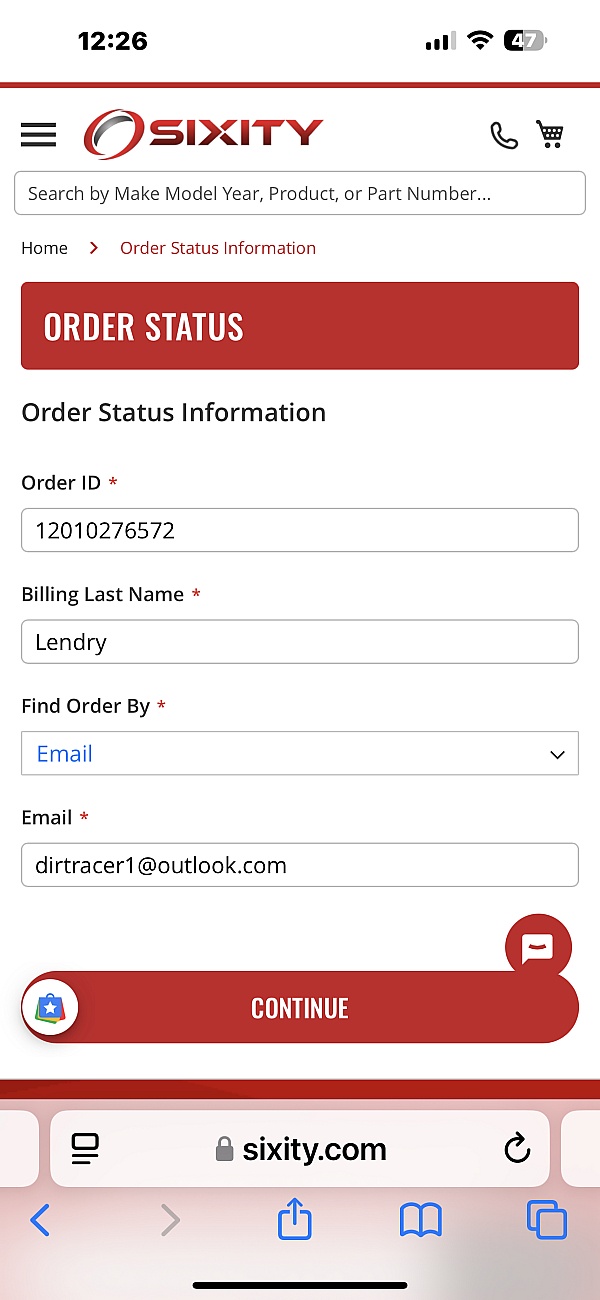
Task: Edit the Billing Last Name field
Action: pos(299,642)
